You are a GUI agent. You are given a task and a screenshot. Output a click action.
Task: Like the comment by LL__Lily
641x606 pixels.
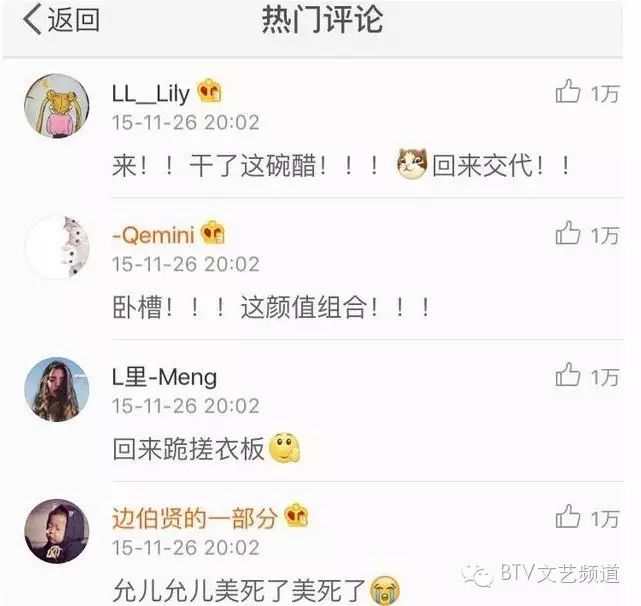pos(569,93)
